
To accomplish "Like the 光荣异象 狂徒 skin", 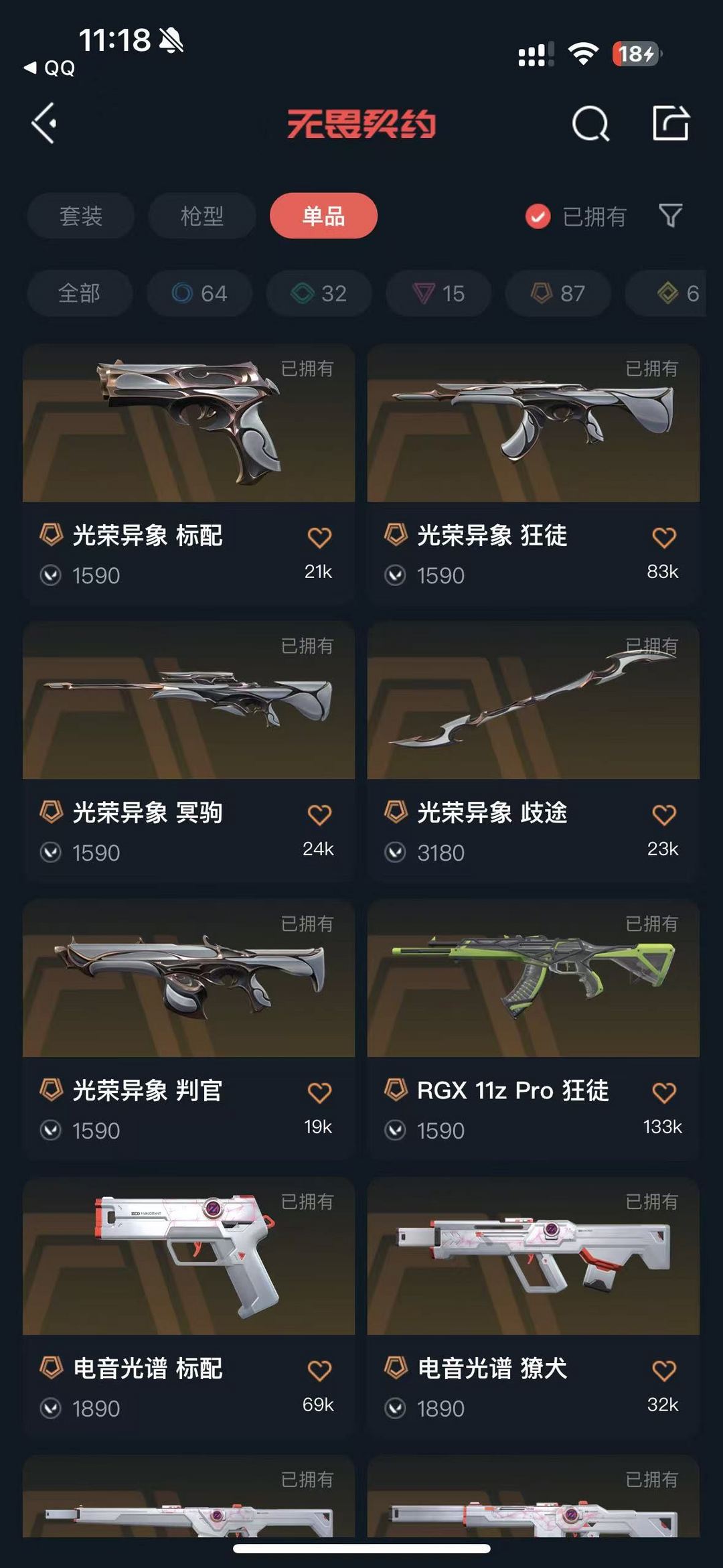I will (663, 537).
